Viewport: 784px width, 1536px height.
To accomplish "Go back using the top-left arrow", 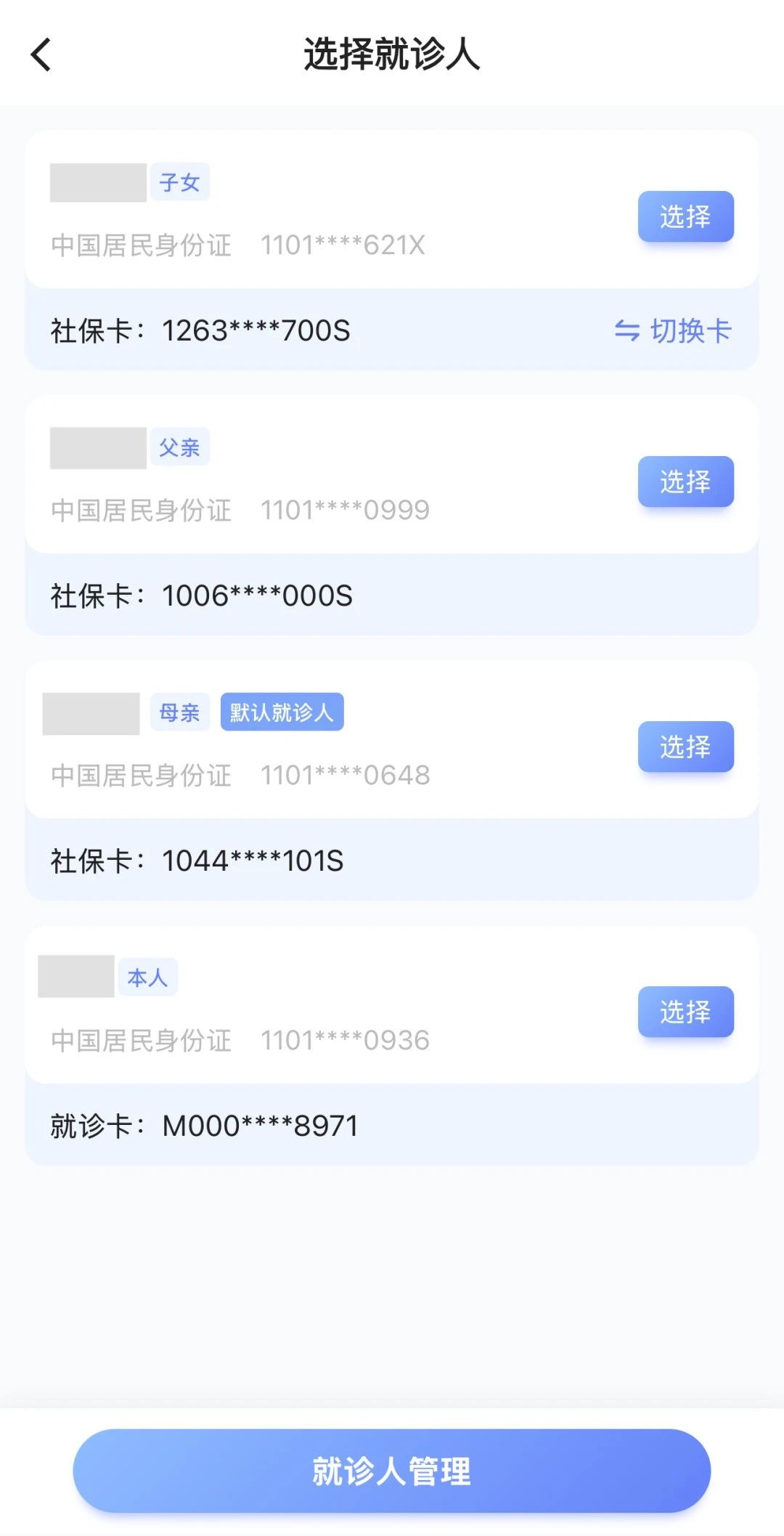I will pos(41,54).
